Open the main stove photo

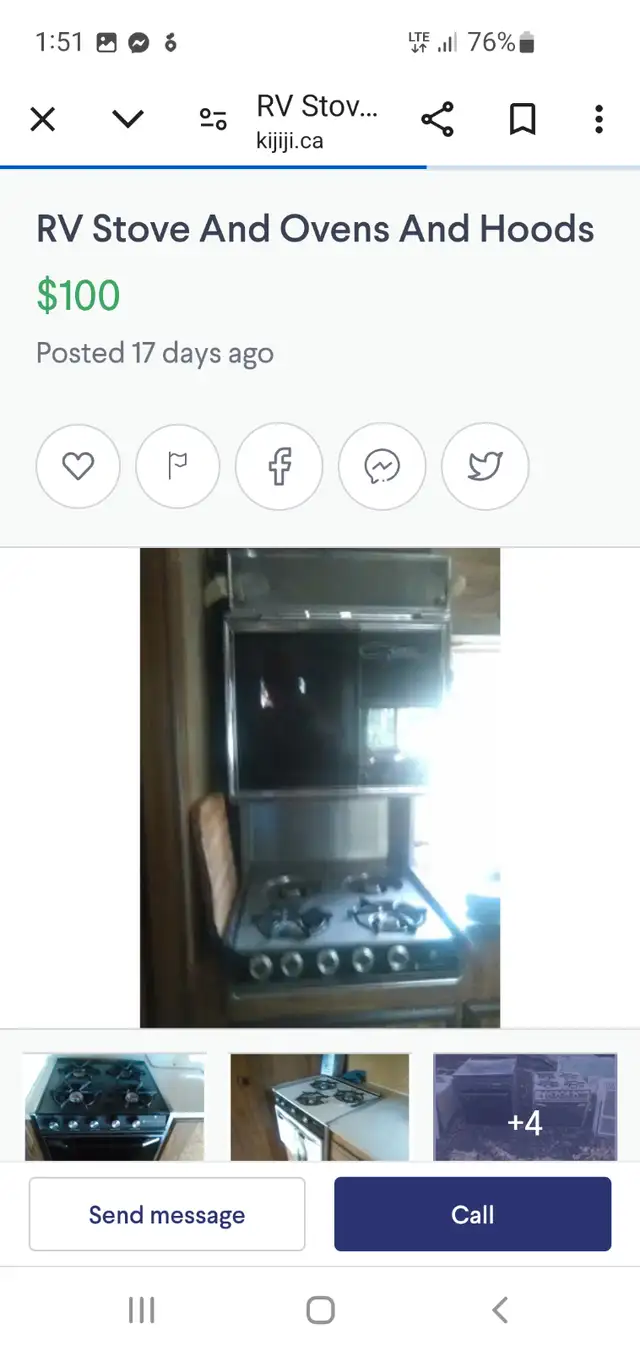320,788
